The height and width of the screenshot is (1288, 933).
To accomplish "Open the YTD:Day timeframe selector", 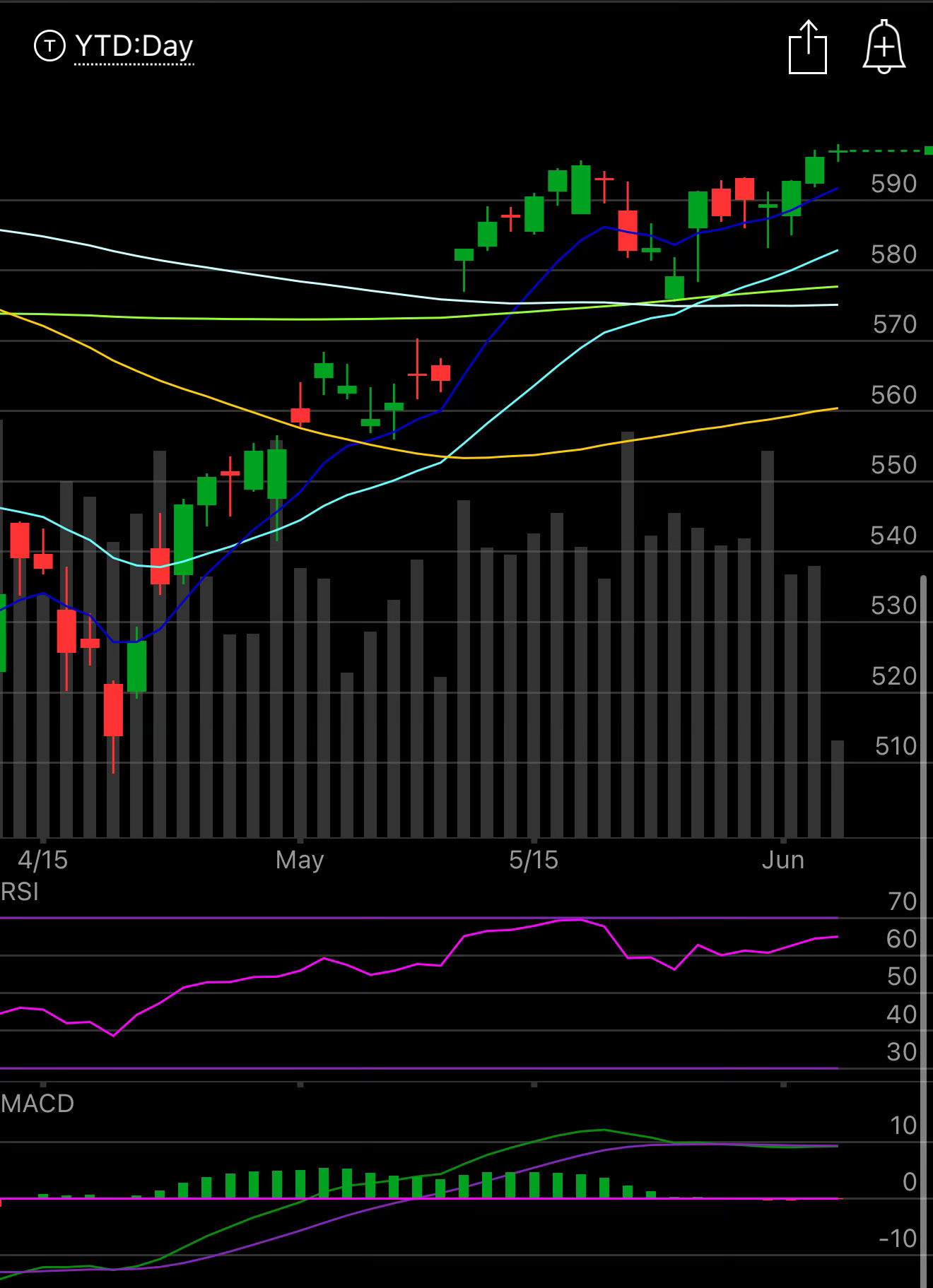I will [133, 47].
